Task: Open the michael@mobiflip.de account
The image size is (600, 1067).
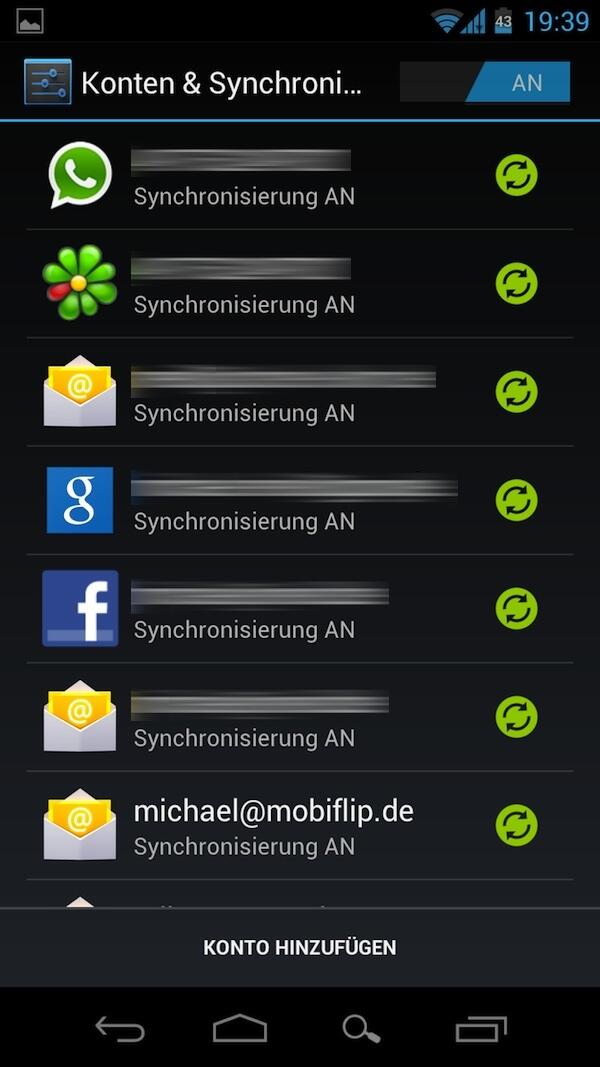Action: (x=300, y=825)
